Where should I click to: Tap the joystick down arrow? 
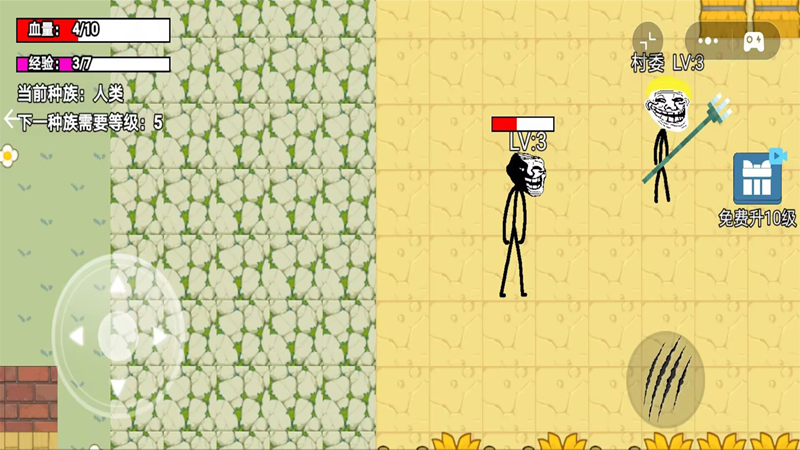click(118, 385)
